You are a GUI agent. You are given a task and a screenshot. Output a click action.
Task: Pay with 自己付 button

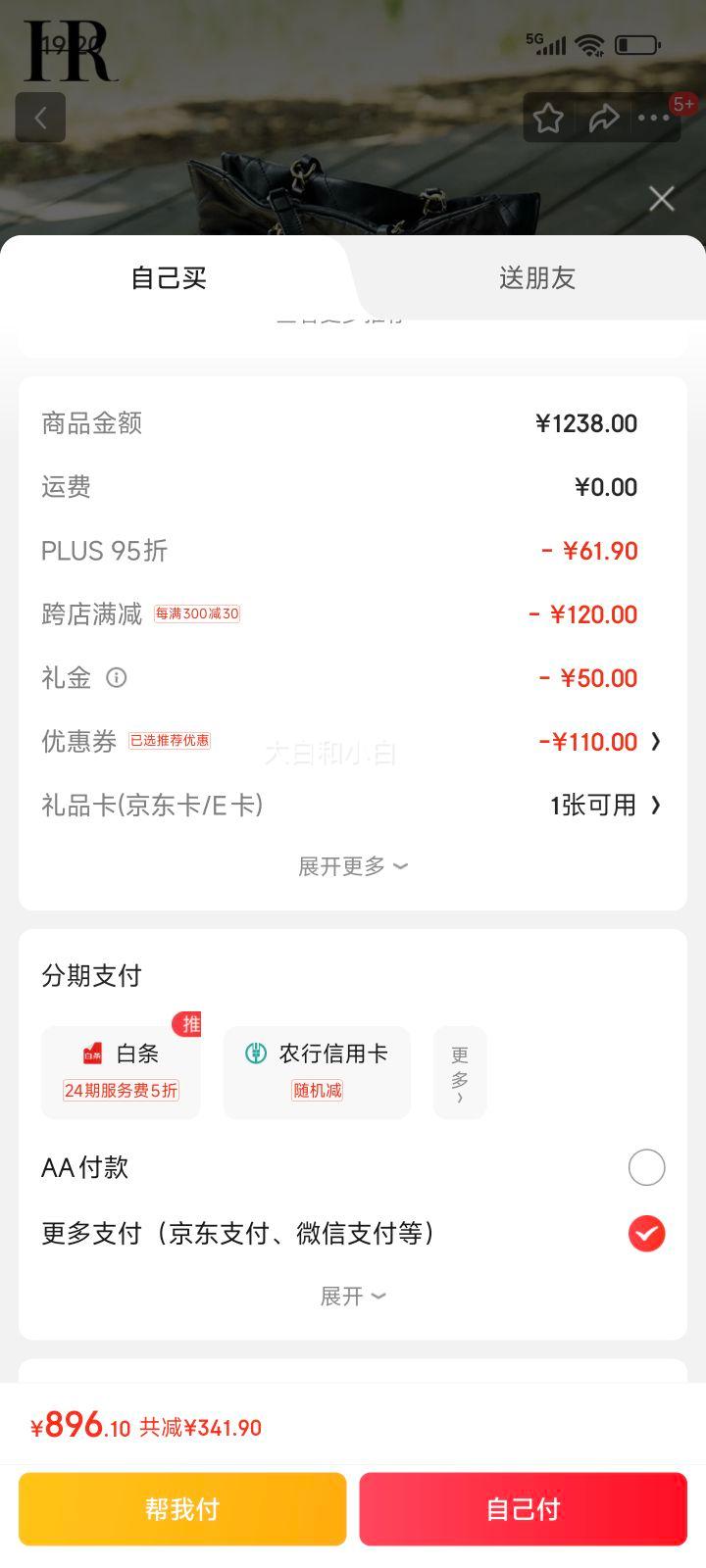(523, 1508)
